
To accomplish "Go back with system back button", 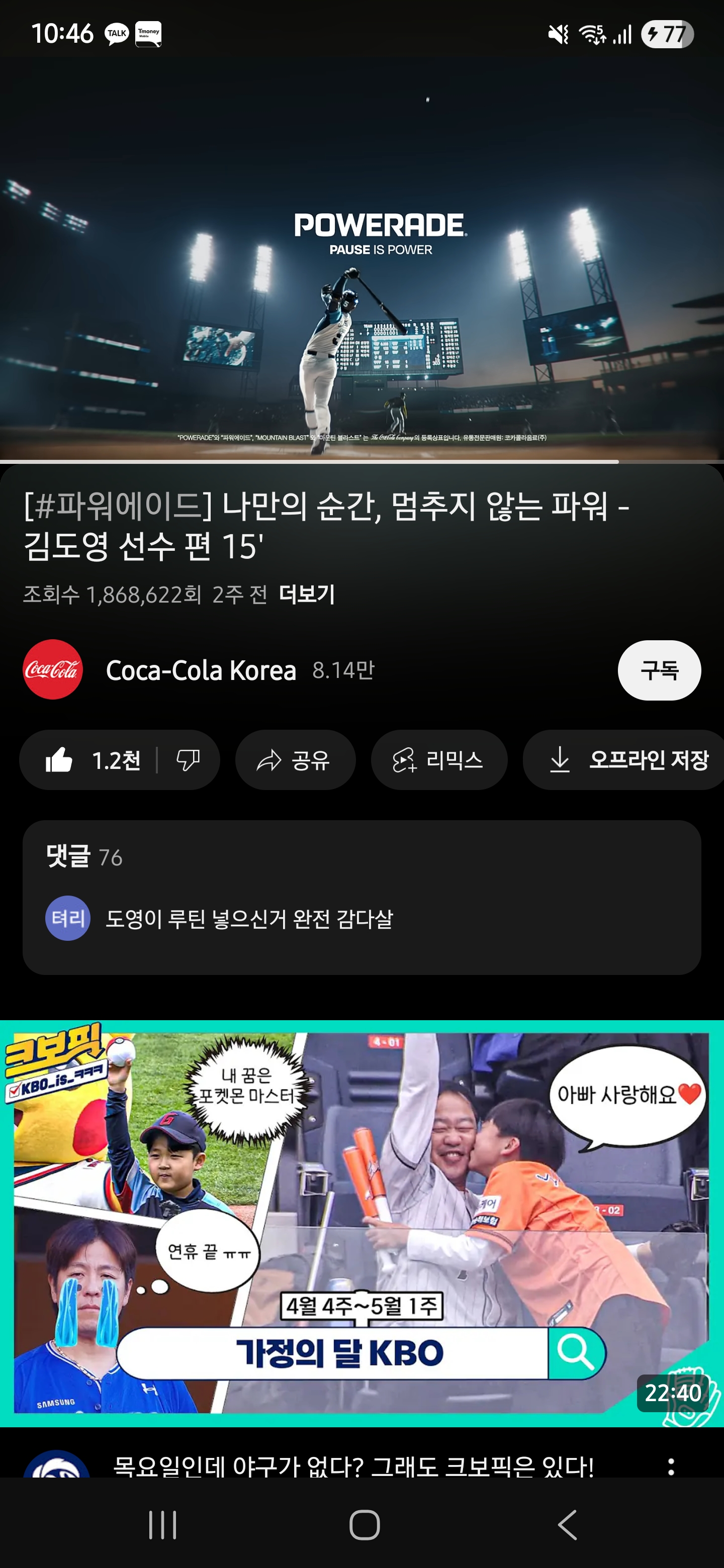I will [x=567, y=1525].
